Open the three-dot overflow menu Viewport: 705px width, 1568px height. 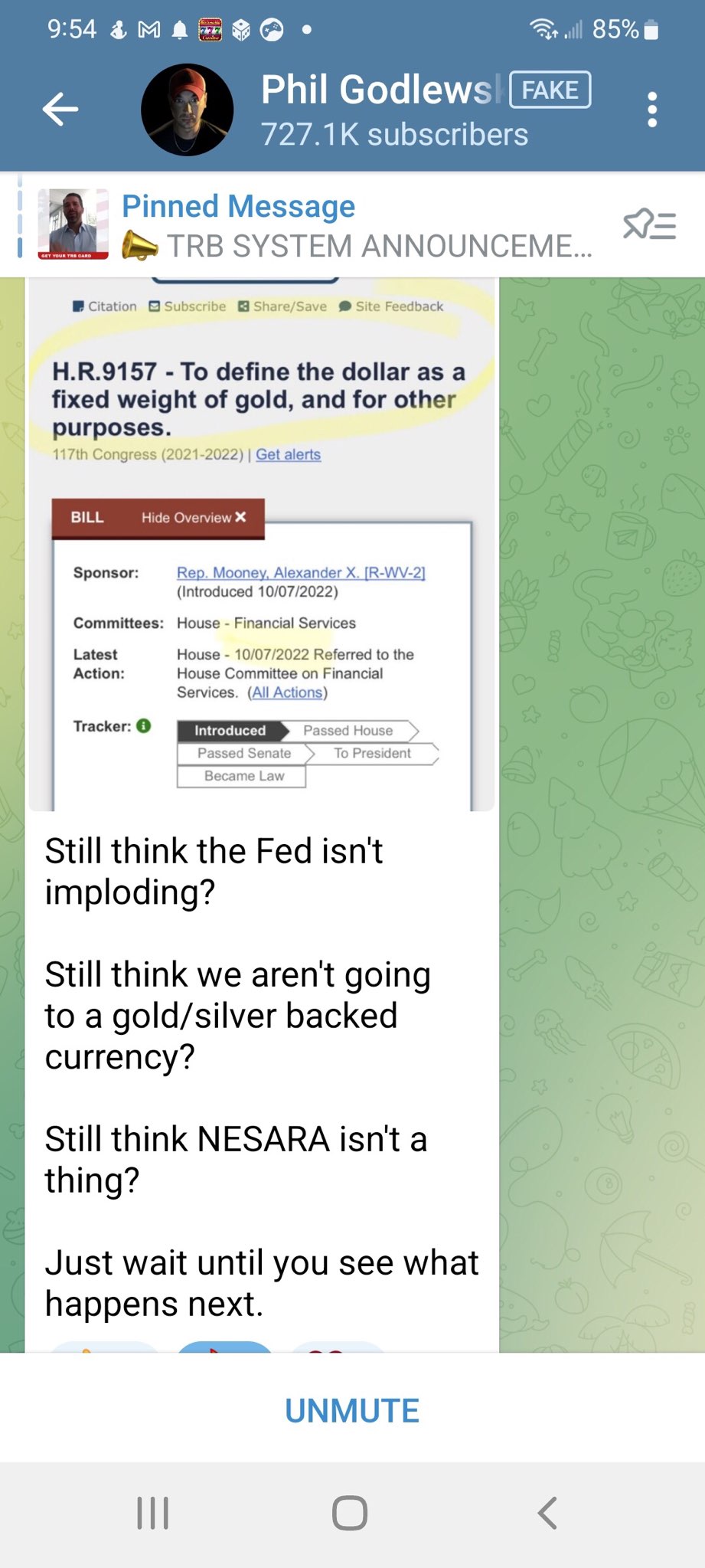(x=651, y=110)
